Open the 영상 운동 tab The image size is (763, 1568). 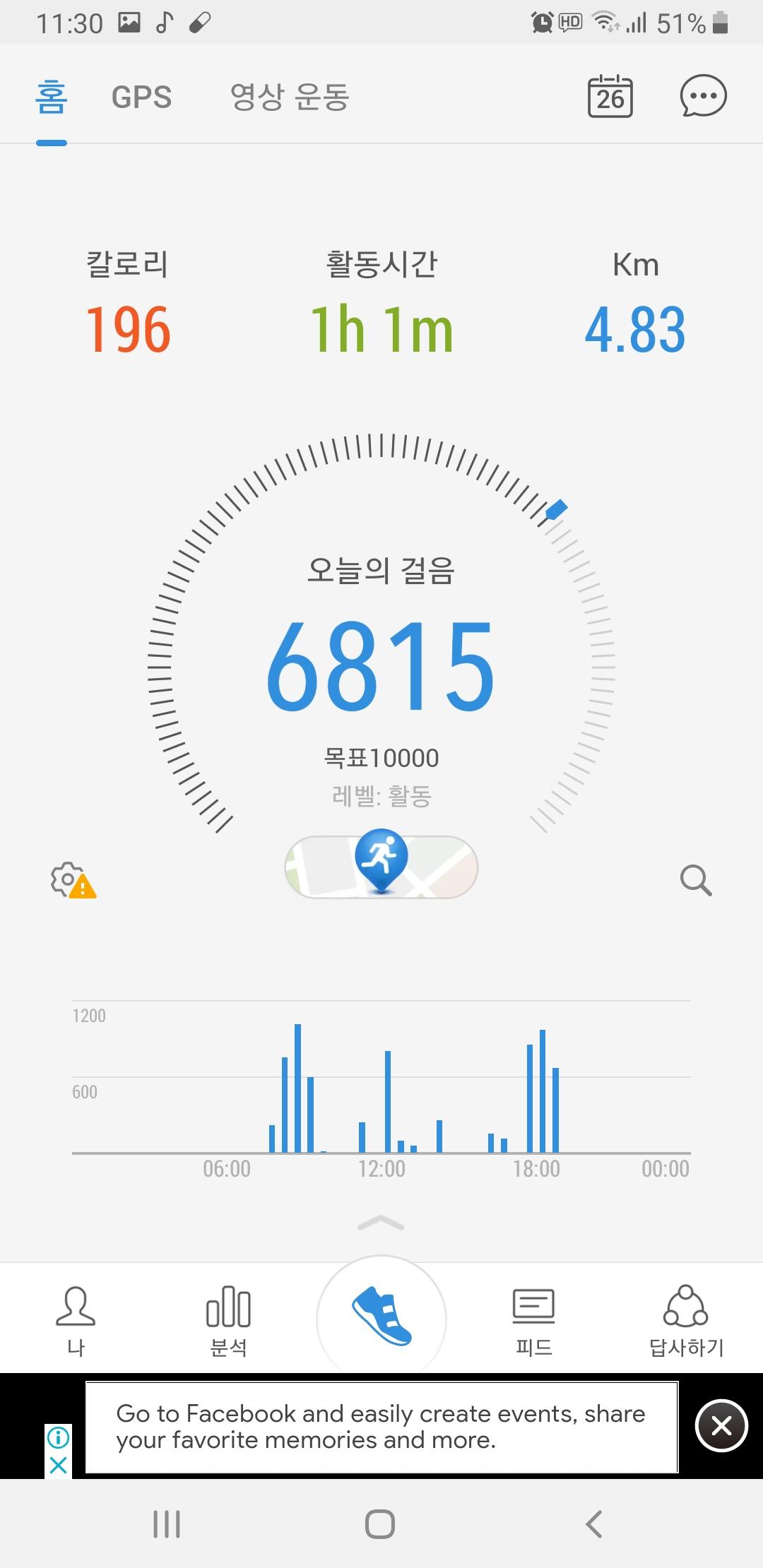point(290,97)
